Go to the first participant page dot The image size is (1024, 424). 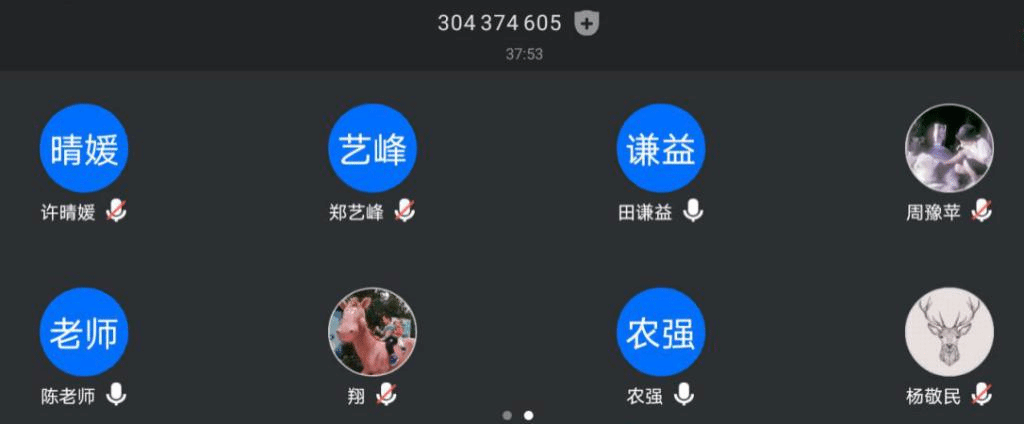tap(507, 414)
